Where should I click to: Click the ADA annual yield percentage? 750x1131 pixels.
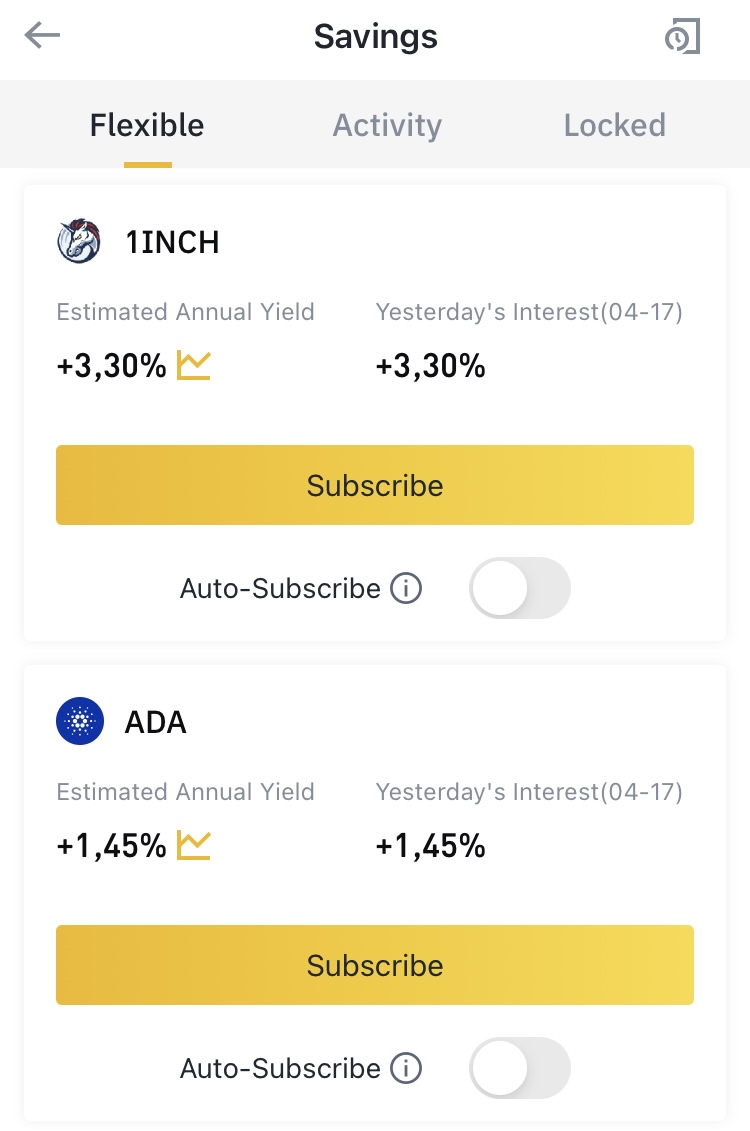[111, 844]
